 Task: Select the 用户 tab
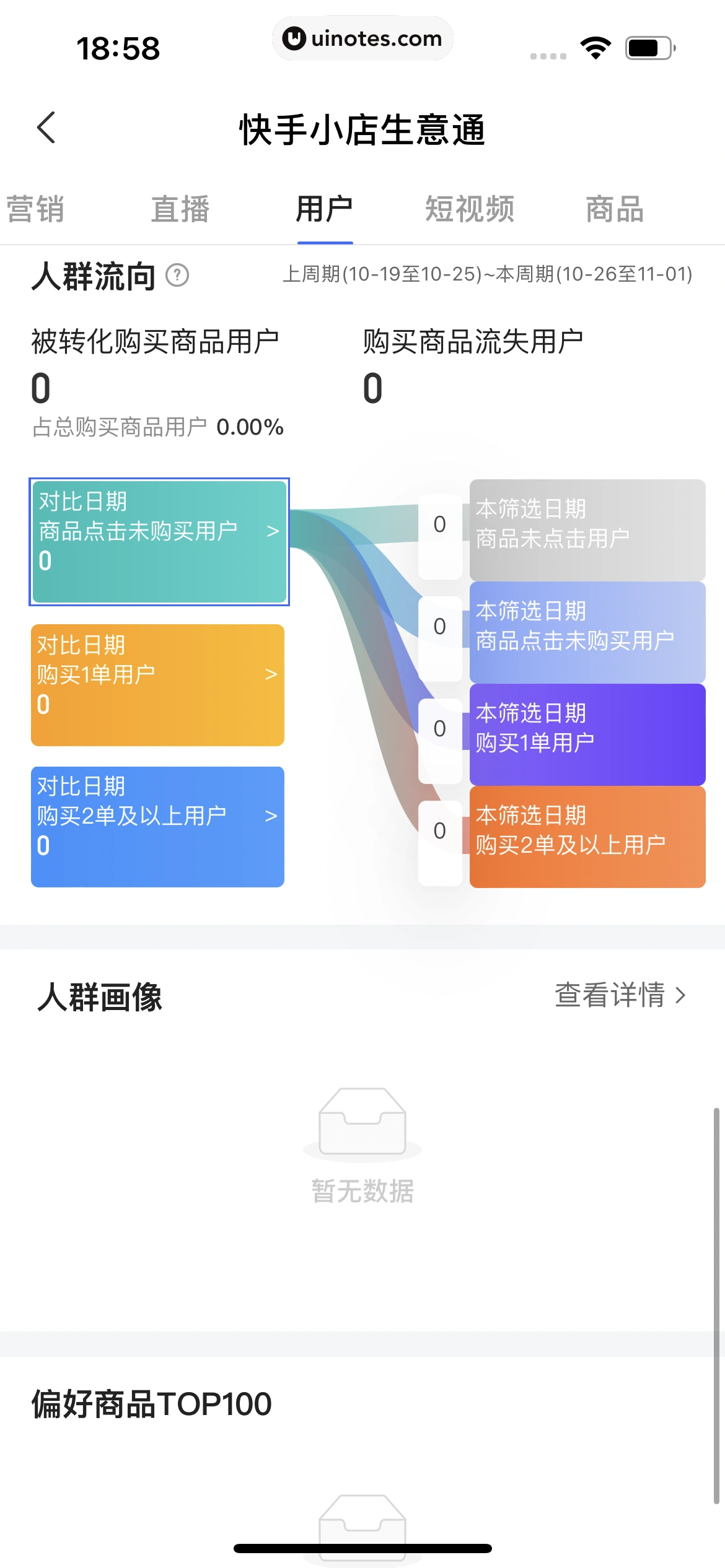point(325,209)
